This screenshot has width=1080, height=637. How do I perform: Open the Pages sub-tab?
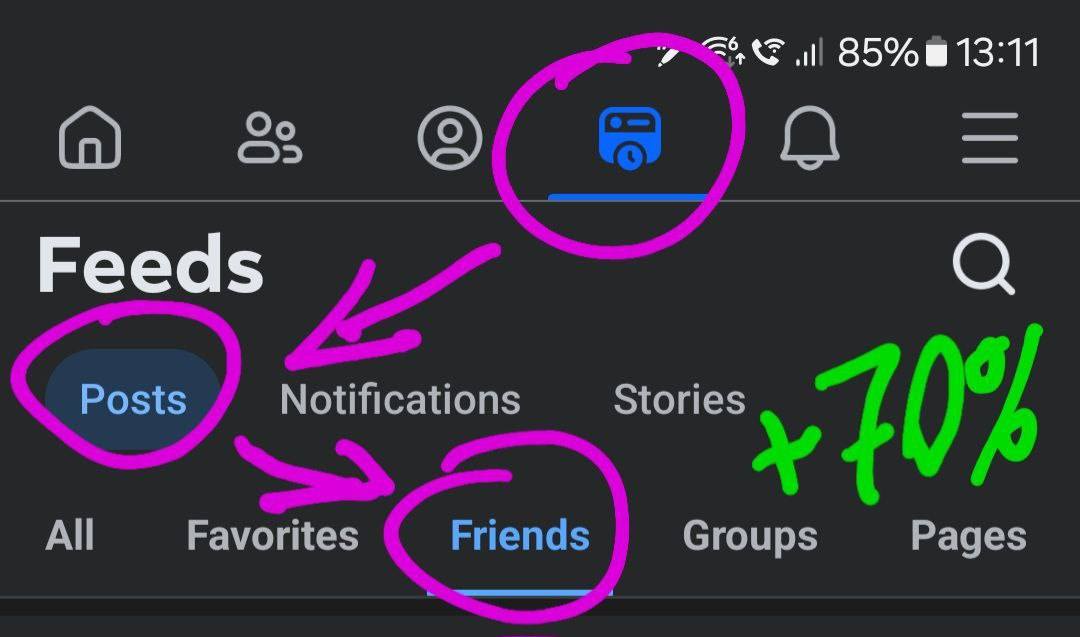[968, 536]
